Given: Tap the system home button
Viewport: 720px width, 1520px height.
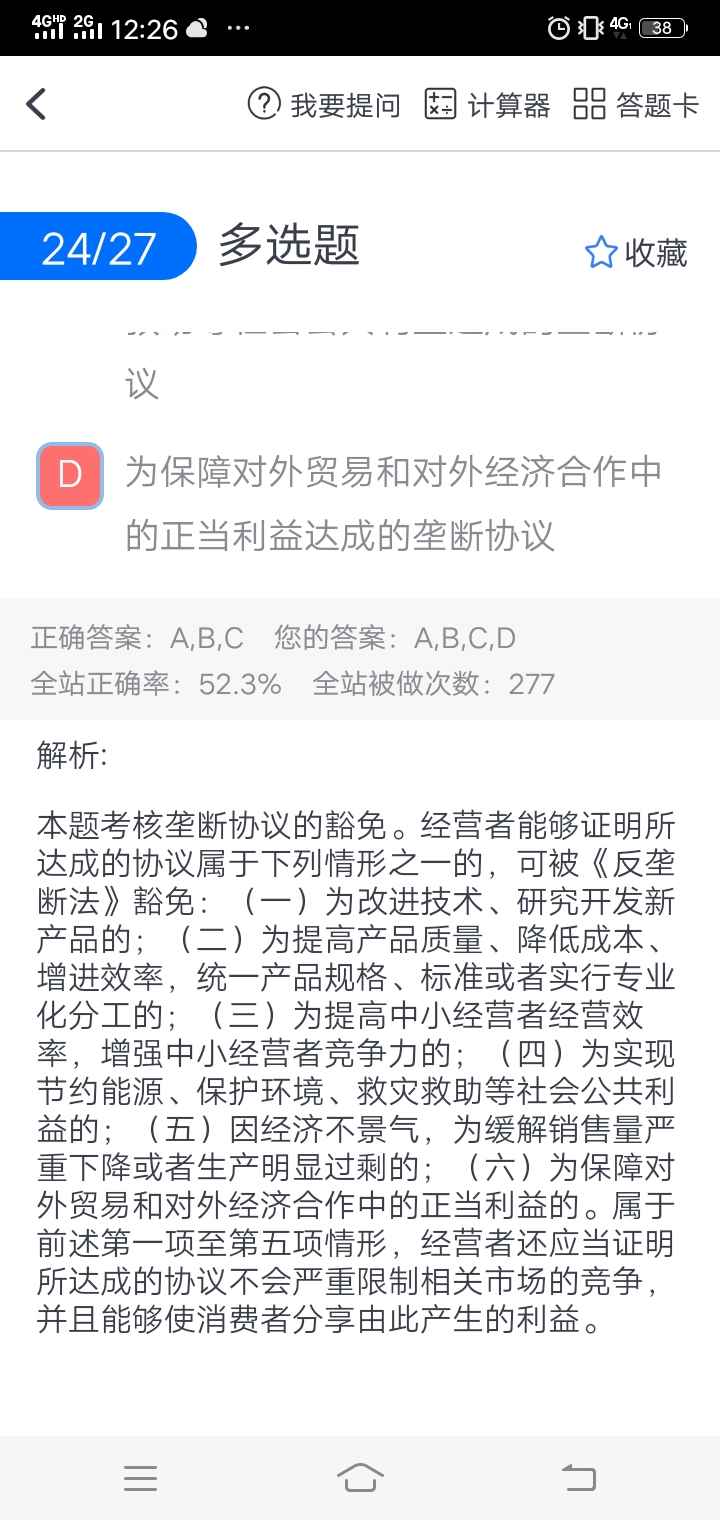Looking at the screenshot, I should [x=360, y=1477].
